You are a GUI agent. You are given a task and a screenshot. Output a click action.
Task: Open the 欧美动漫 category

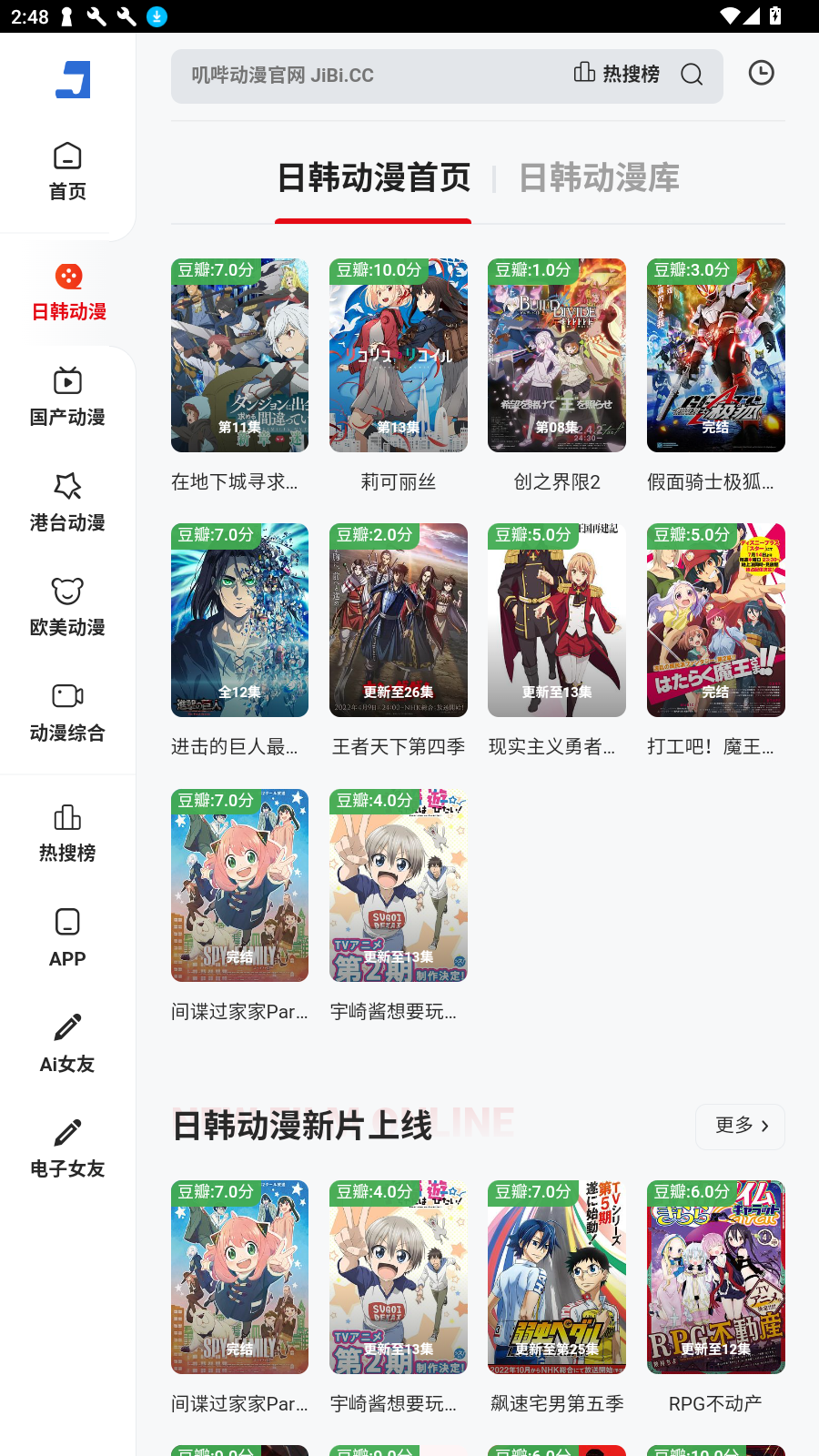(67, 606)
